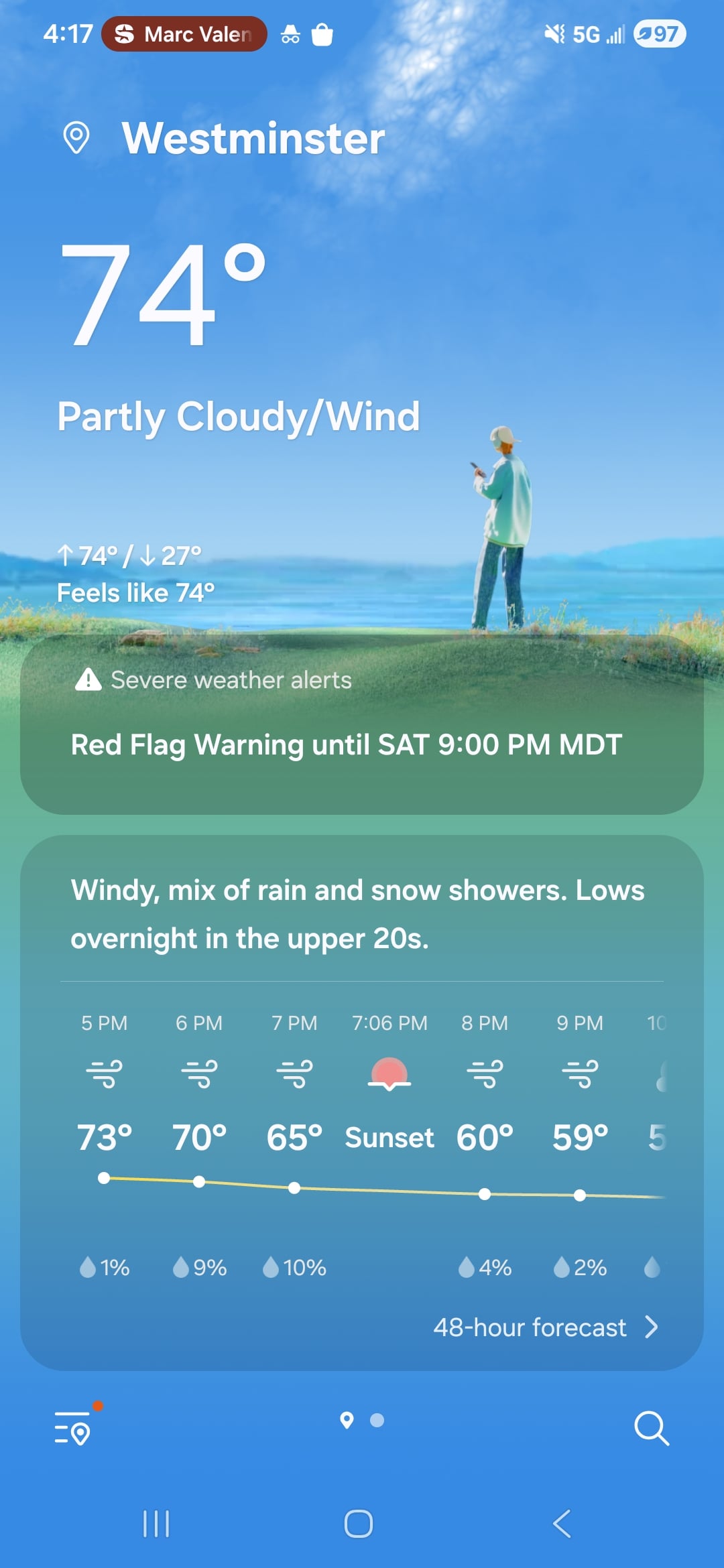Search for a new city
The image size is (724, 1568).
click(x=651, y=1428)
